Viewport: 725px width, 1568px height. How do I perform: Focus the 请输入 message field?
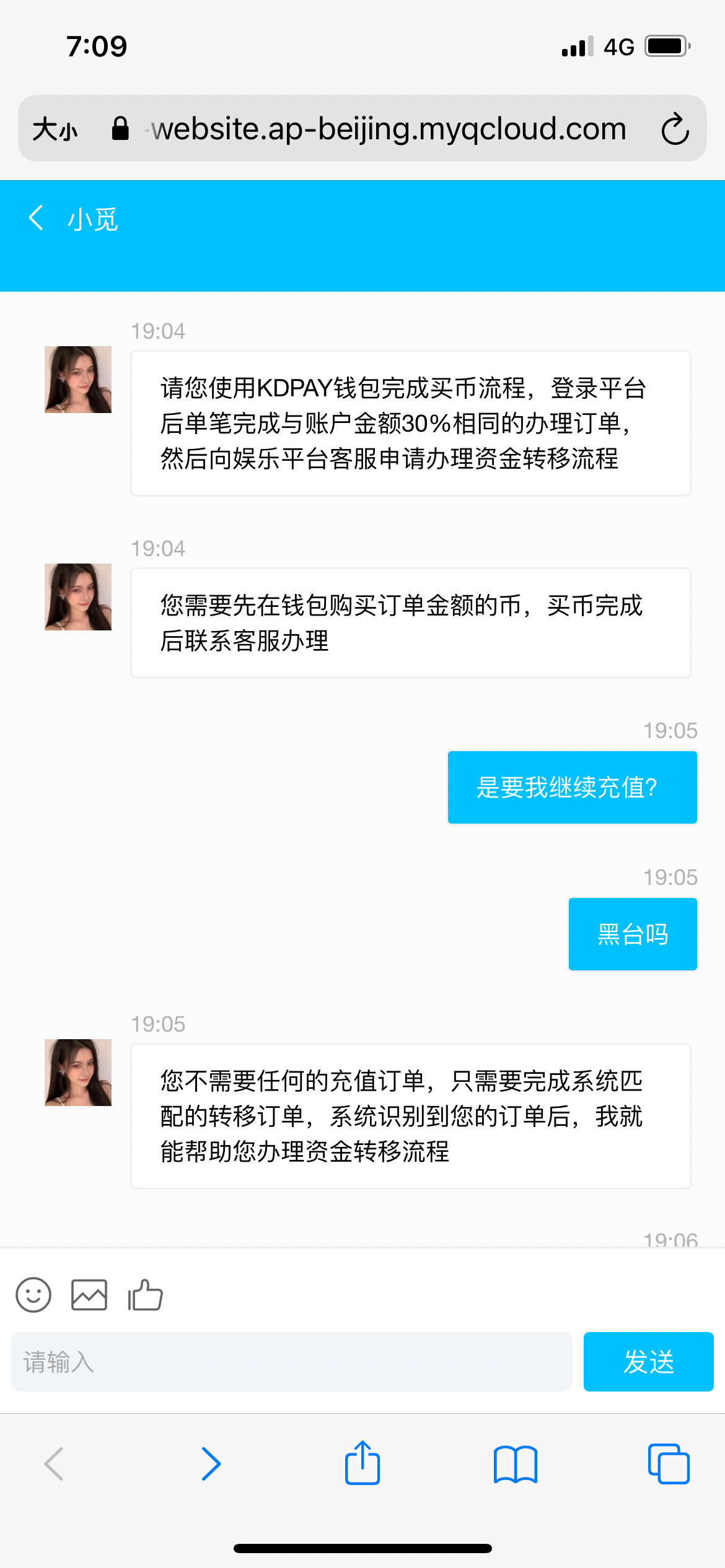coord(291,1362)
